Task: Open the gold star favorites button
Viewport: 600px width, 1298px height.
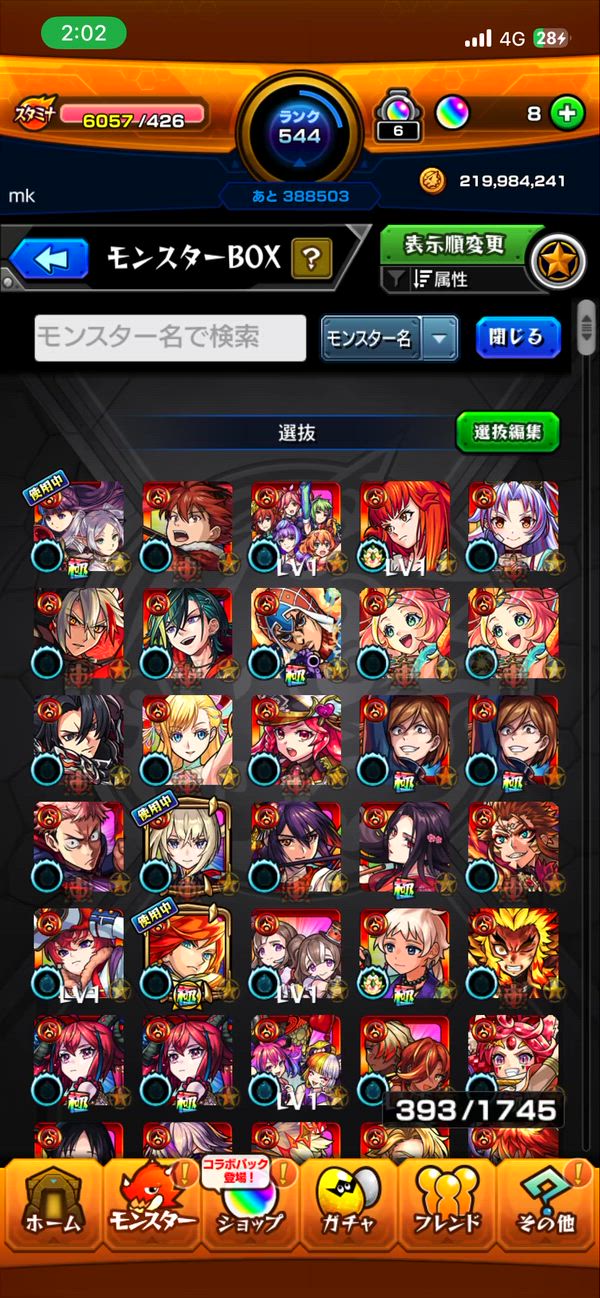Action: [556, 261]
